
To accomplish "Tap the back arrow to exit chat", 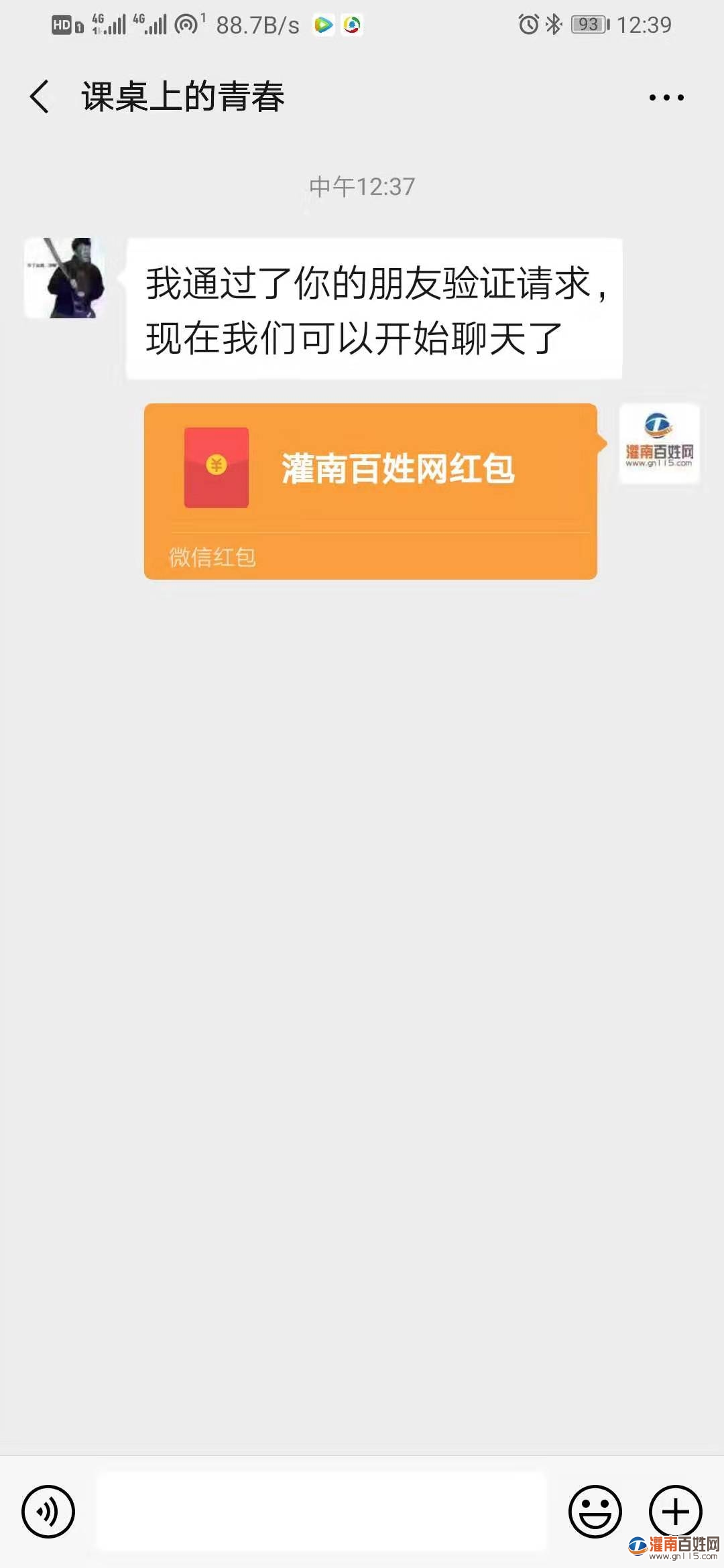I will pyautogui.click(x=38, y=96).
